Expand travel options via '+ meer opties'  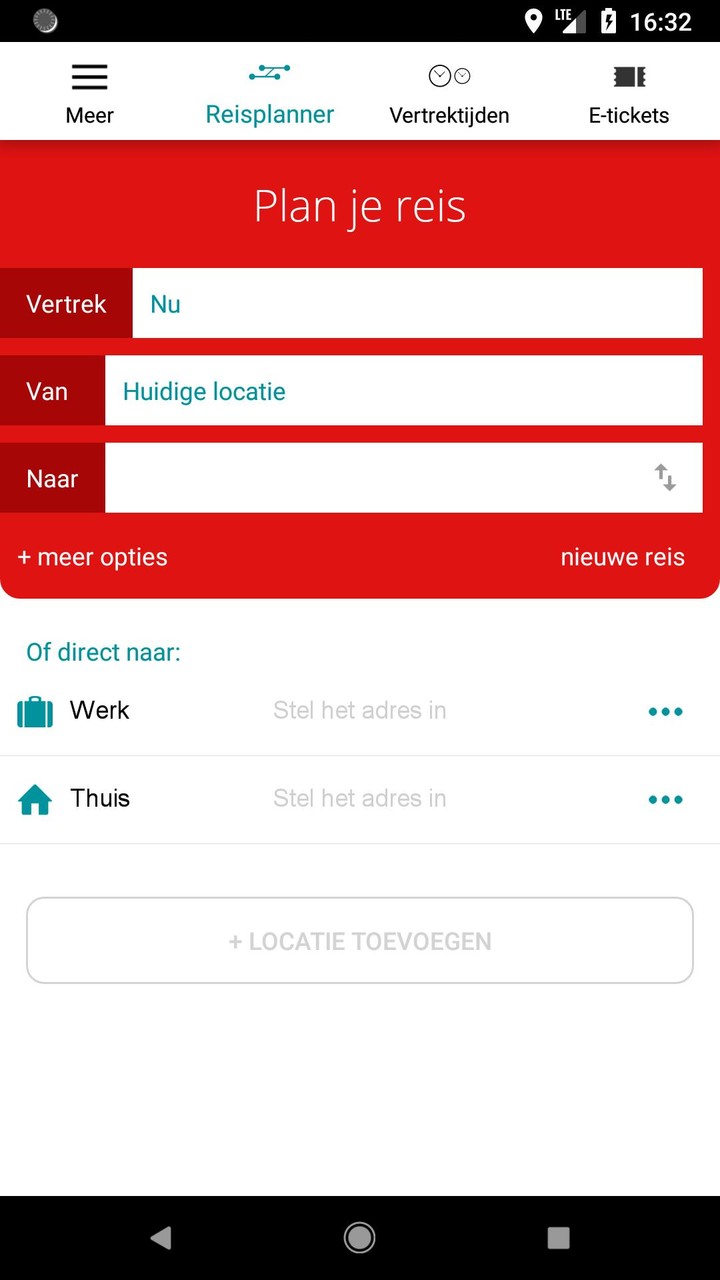tap(92, 556)
